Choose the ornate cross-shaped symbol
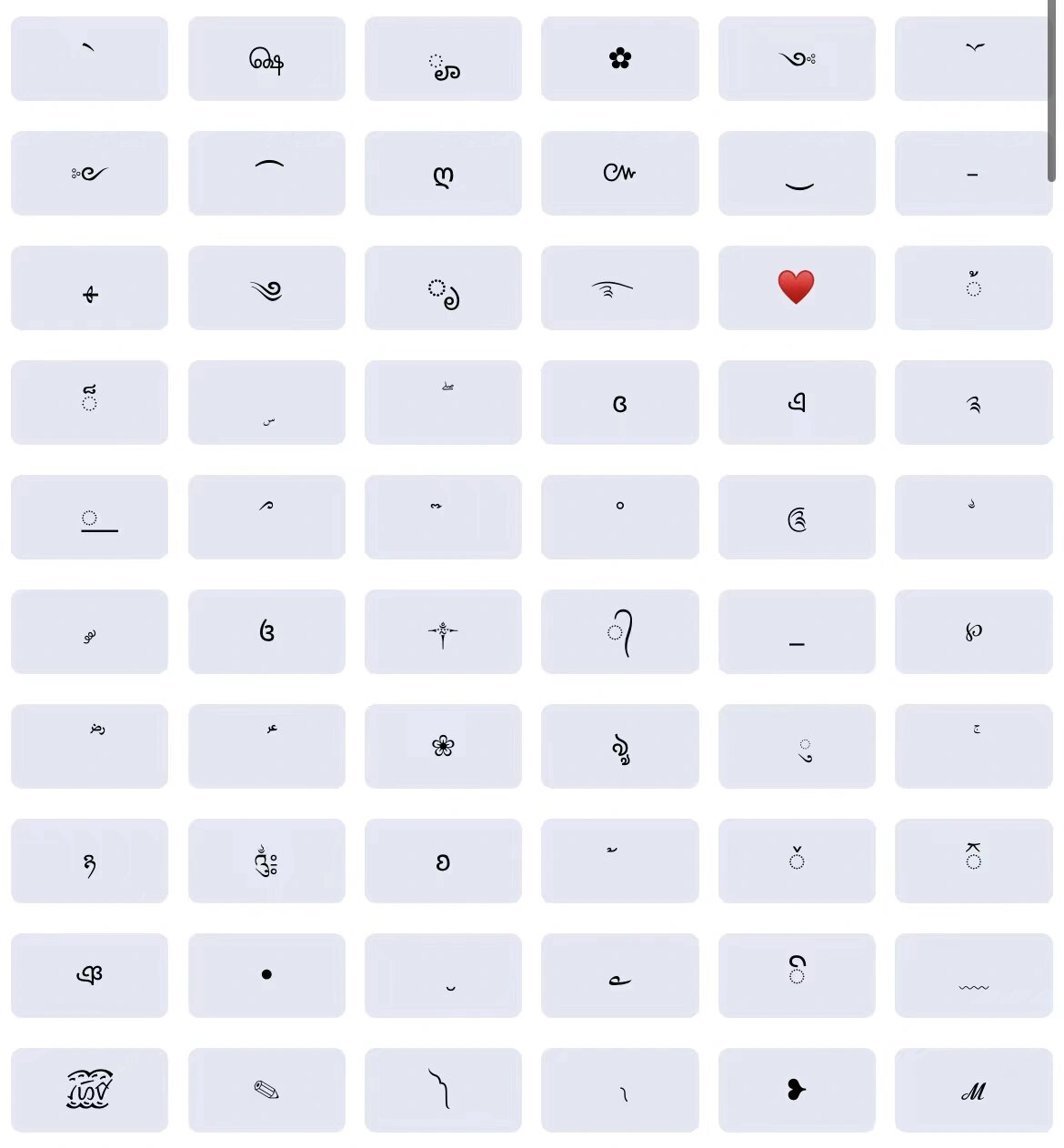Viewport: 1064px width, 1148px height. click(443, 631)
